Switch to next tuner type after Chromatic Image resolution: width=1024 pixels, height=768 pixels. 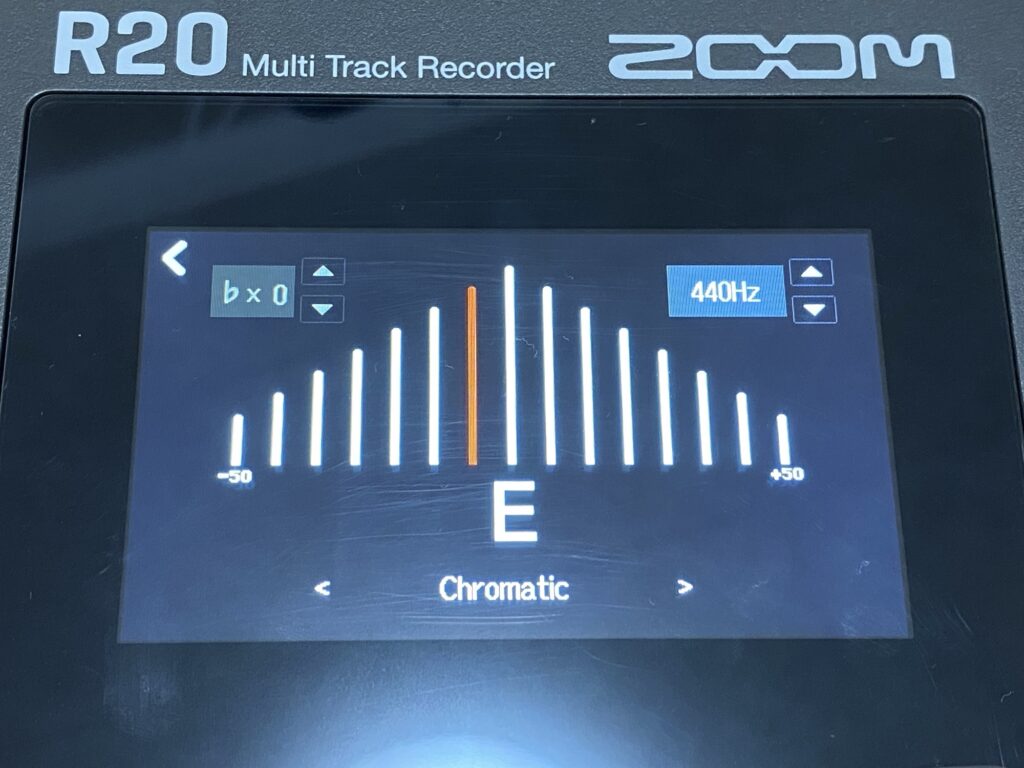pos(684,586)
